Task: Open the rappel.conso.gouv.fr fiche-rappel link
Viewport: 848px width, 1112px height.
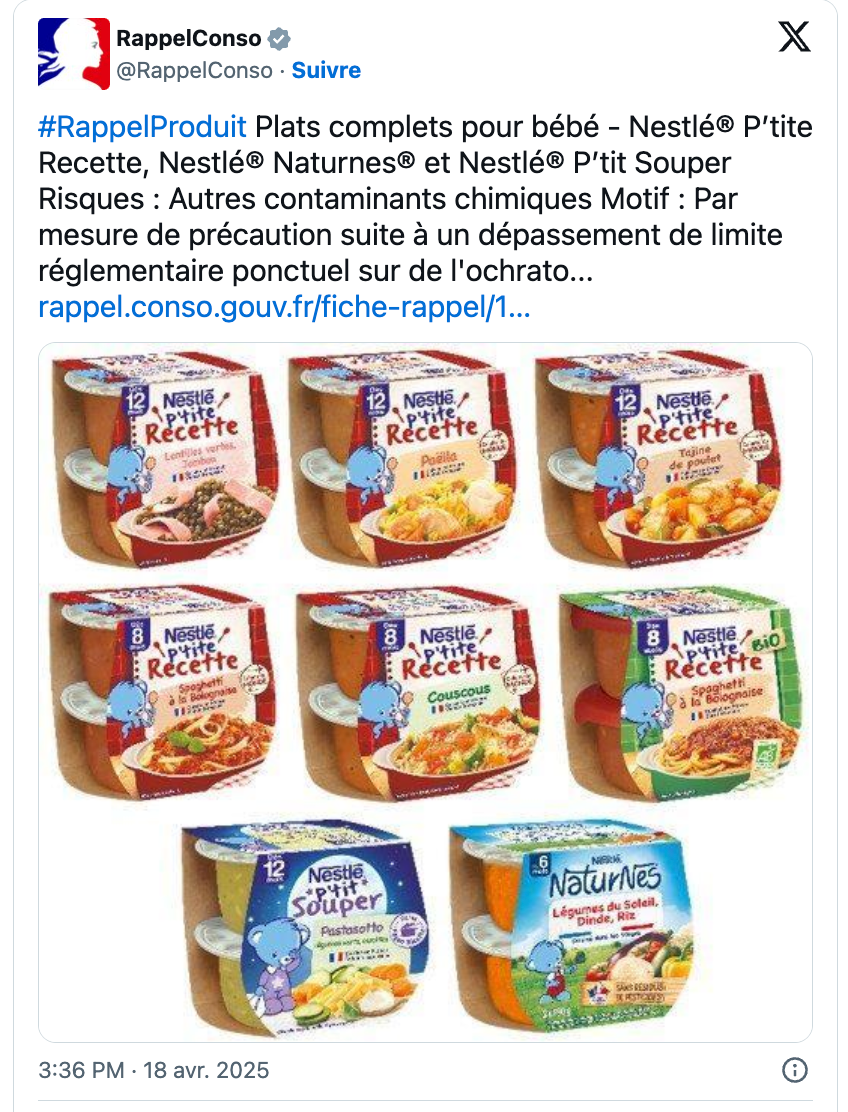Action: (284, 307)
